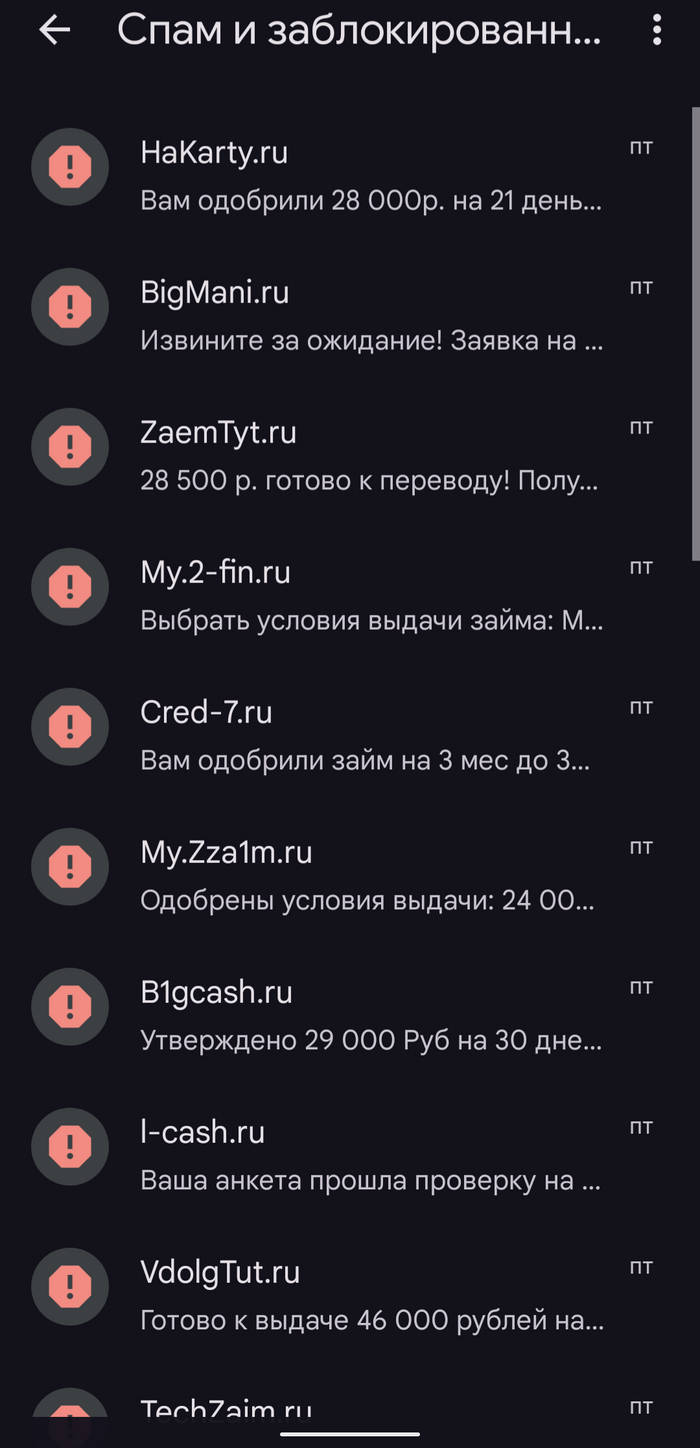Go back using the top arrow

[55, 31]
